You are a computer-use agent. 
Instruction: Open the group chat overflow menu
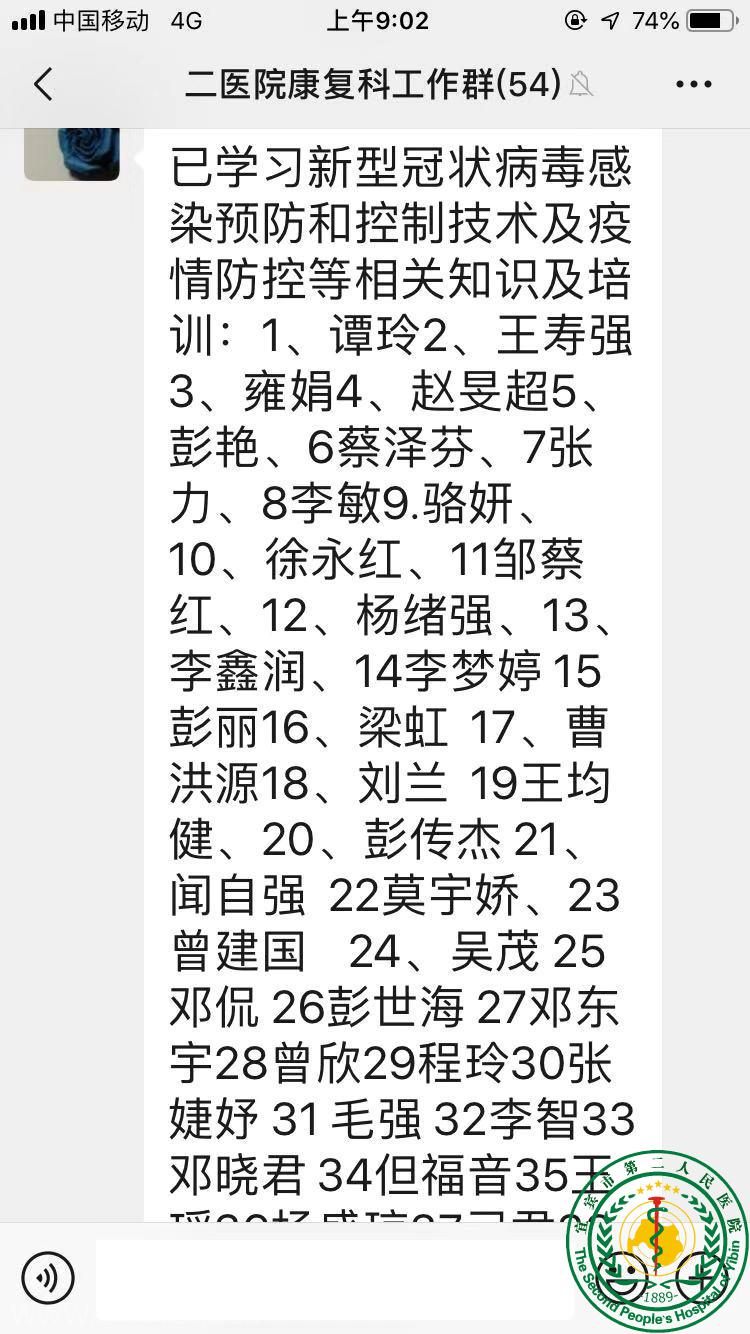(693, 85)
